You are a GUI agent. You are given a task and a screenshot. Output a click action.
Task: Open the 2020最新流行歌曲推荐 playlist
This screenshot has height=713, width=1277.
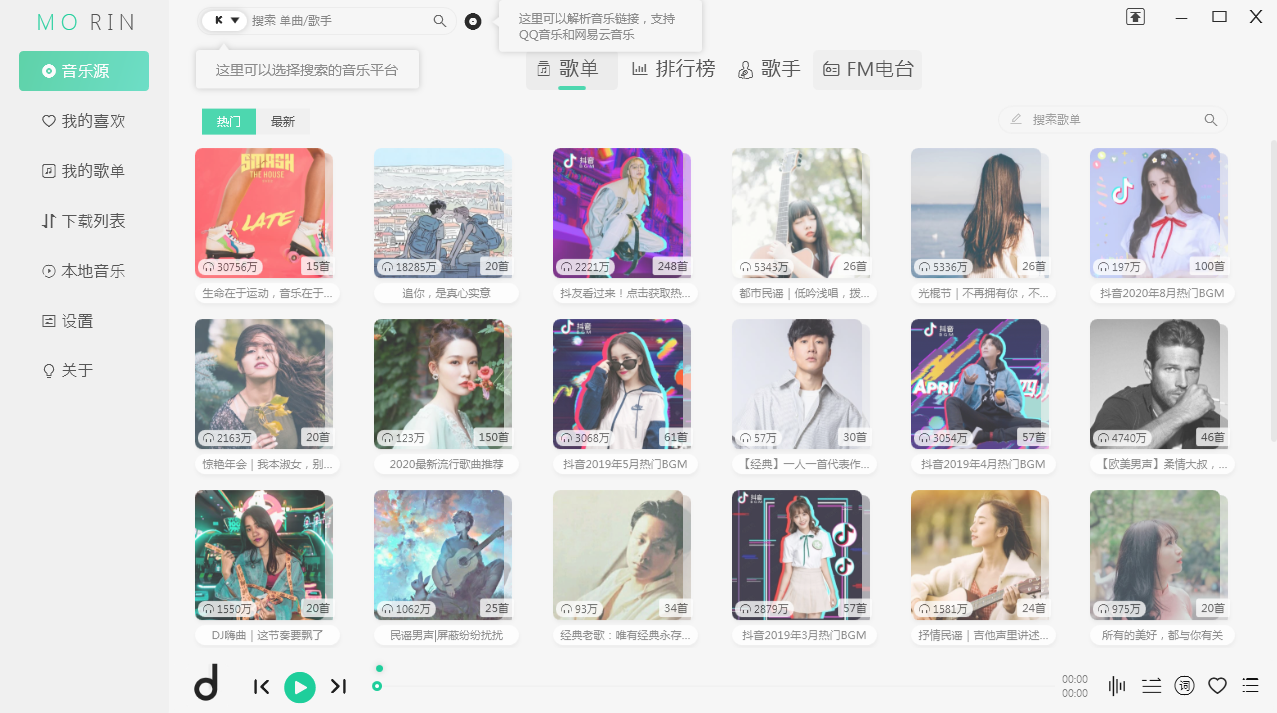[x=439, y=384]
